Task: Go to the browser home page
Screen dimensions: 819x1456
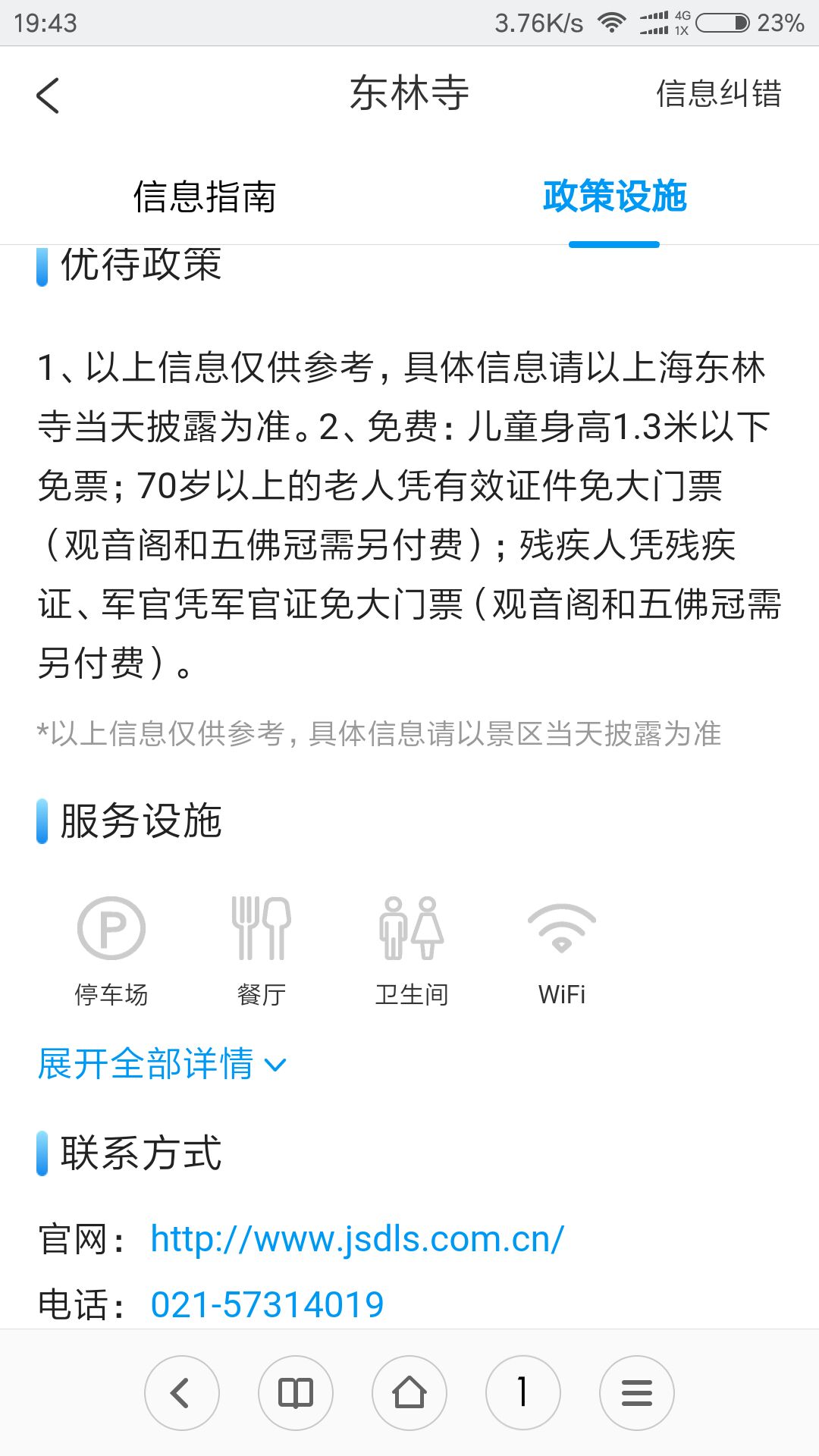Action: pyautogui.click(x=409, y=1392)
